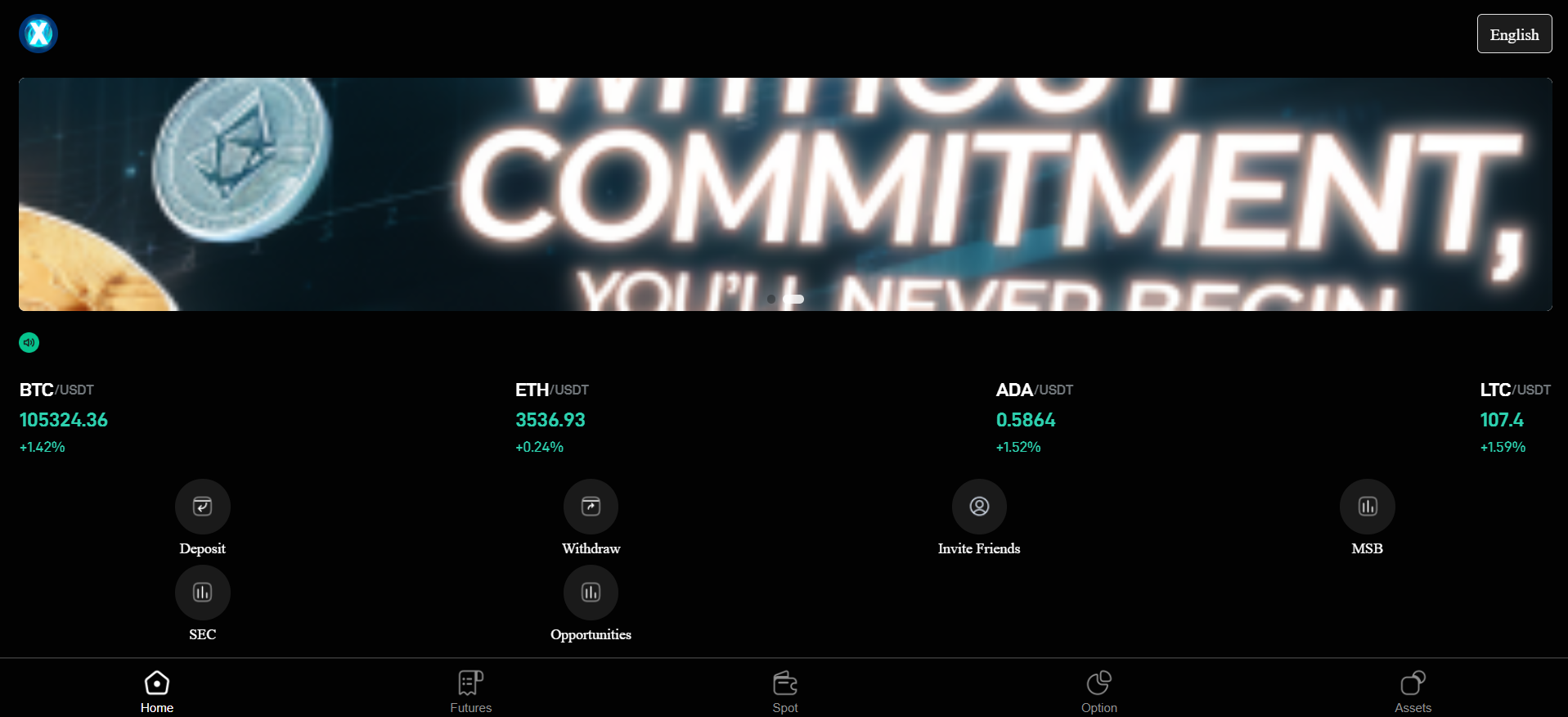Tap the green announcement speaker icon
The width and height of the screenshot is (1568, 717).
[x=29, y=342]
